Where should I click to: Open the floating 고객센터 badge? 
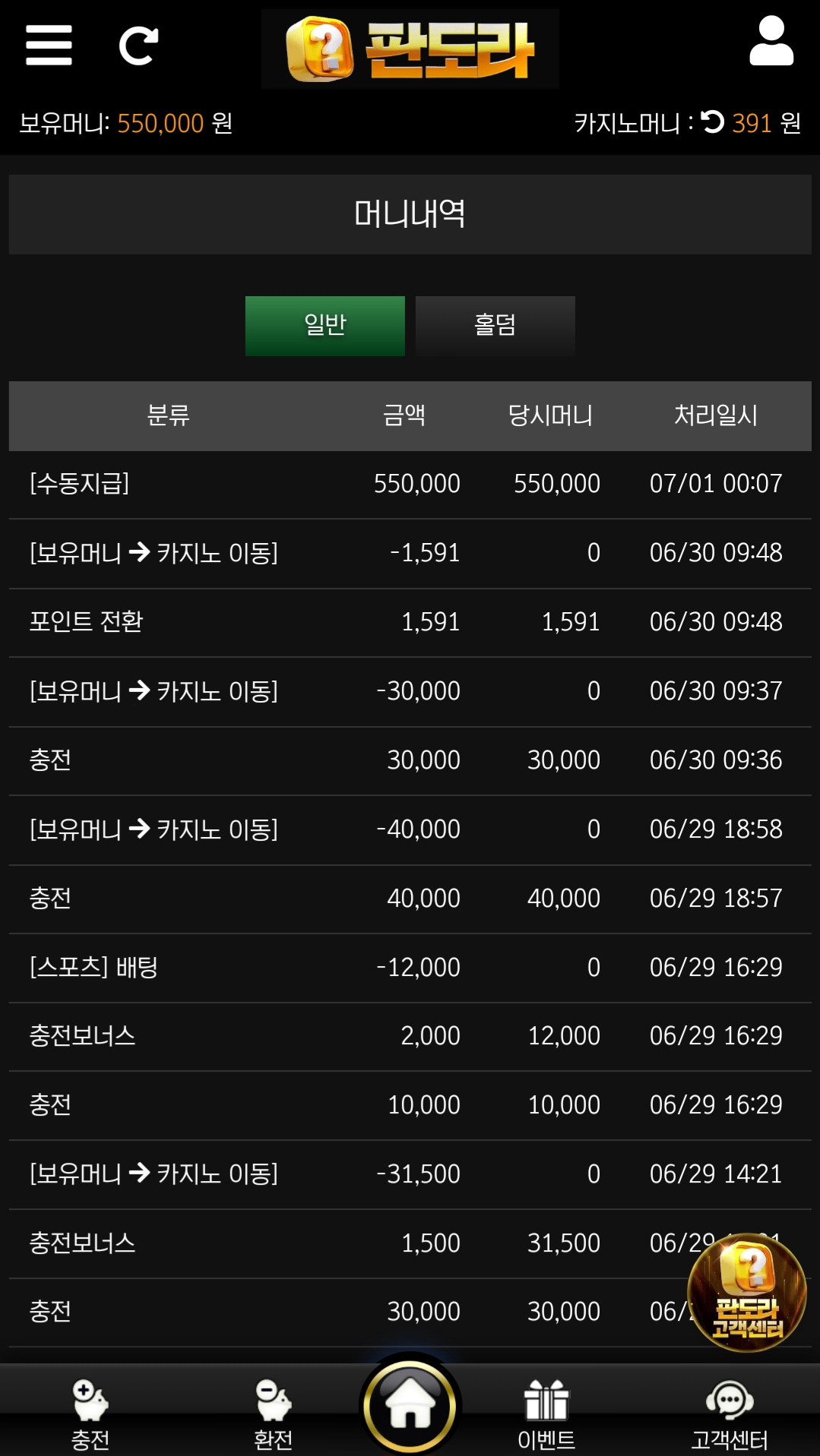coord(746,1292)
